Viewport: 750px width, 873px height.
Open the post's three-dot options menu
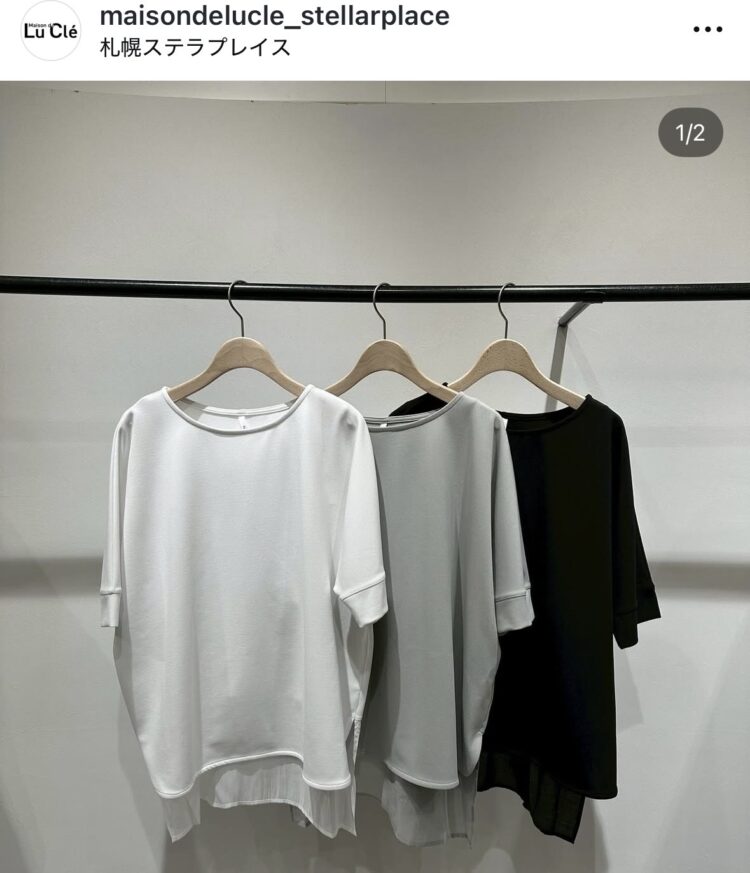[x=706, y=30]
